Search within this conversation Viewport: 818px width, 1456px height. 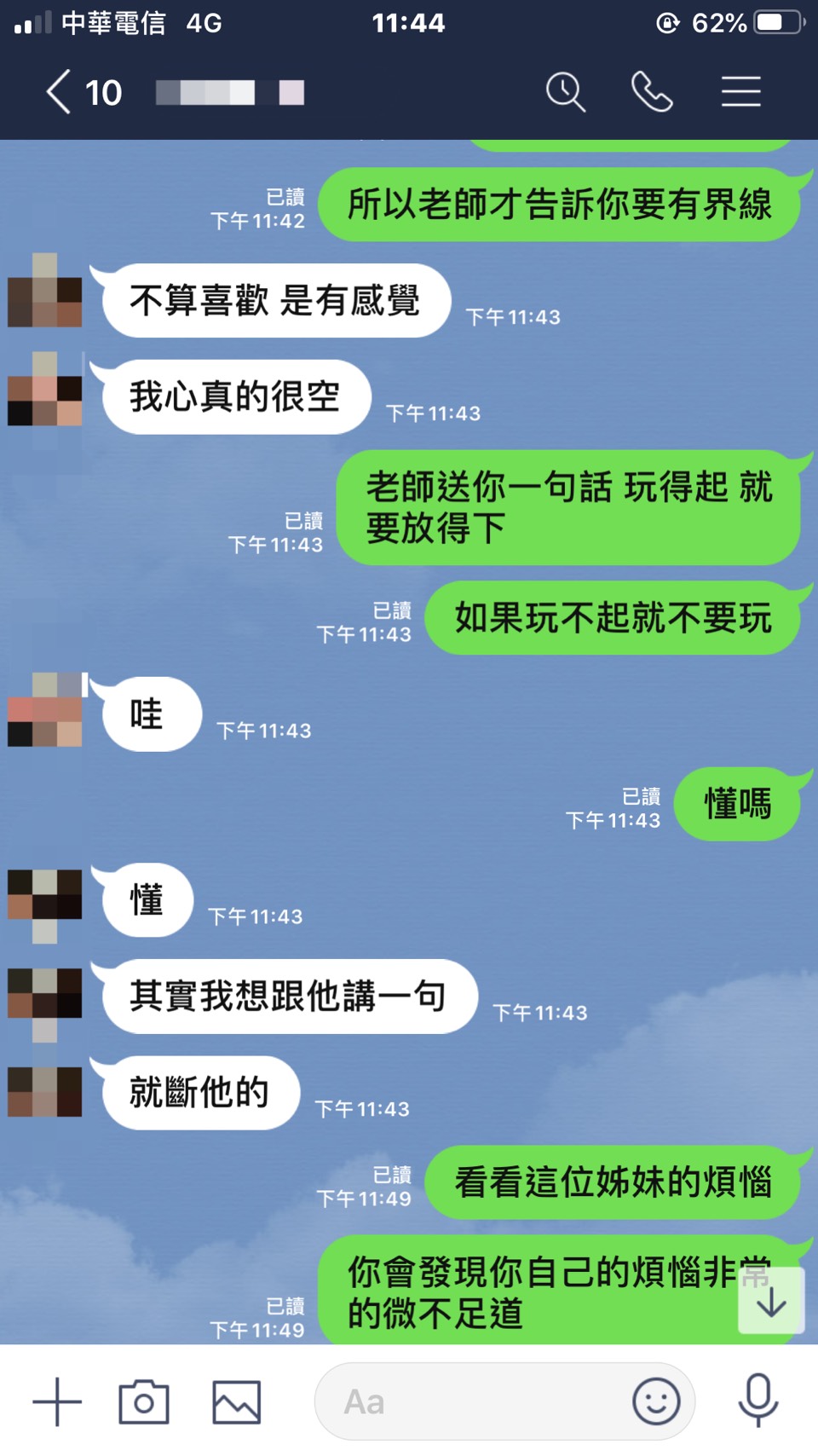[565, 92]
